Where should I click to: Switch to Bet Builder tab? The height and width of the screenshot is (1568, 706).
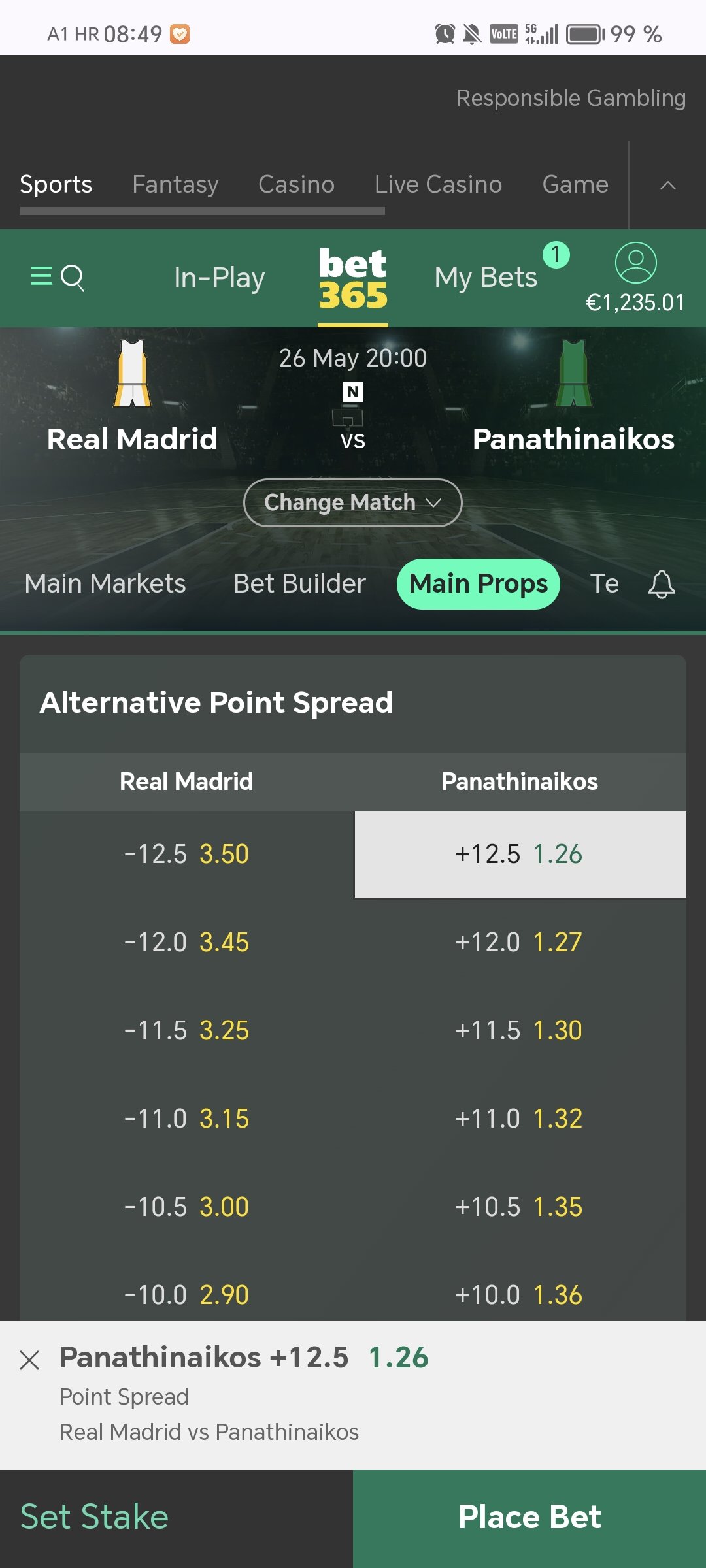[x=299, y=583]
